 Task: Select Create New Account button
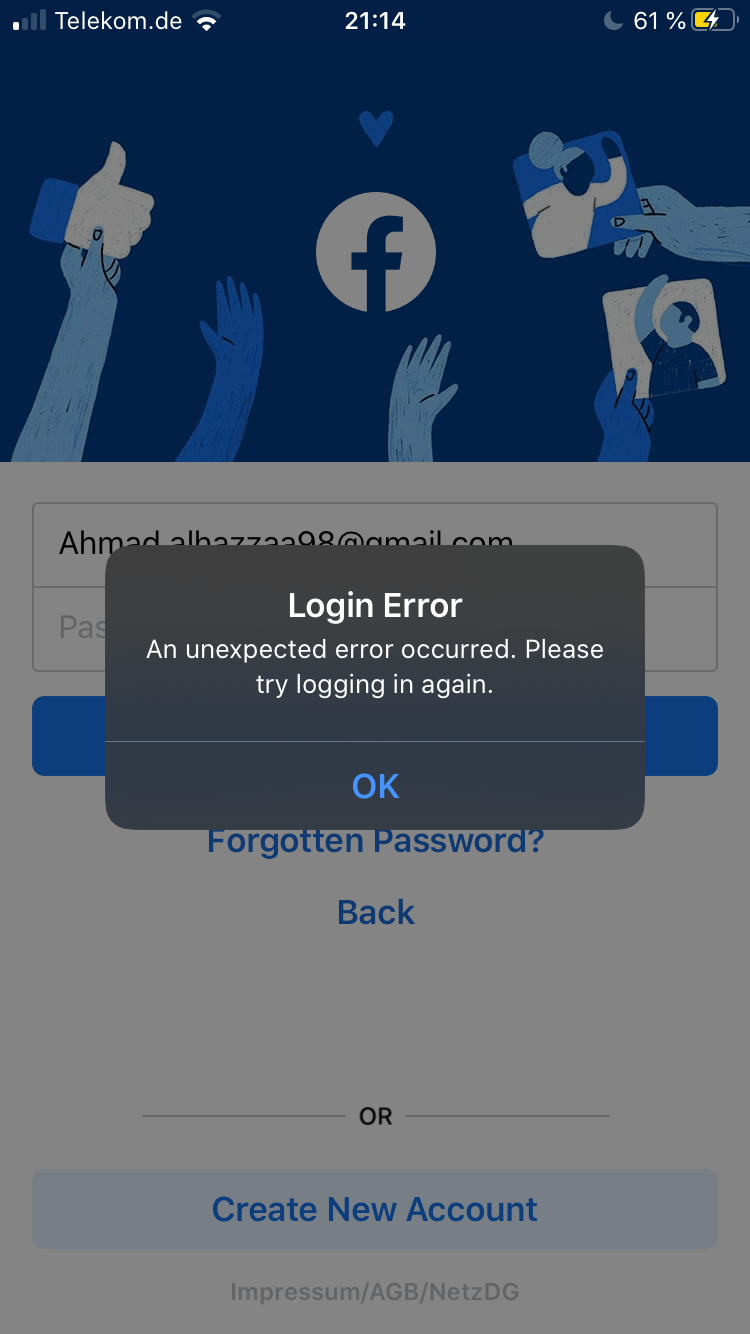click(x=375, y=1209)
